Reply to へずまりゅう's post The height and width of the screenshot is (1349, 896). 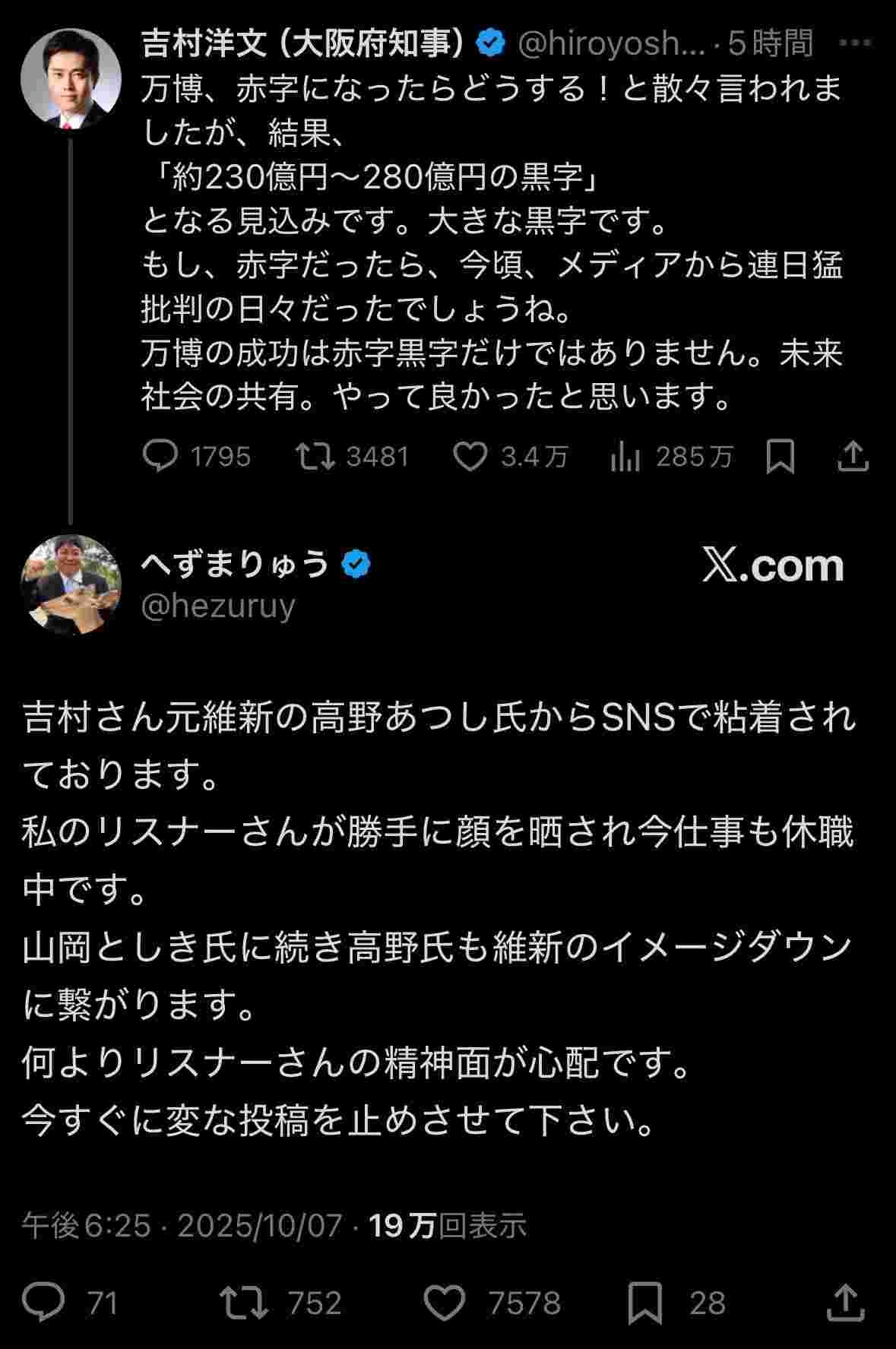(x=43, y=1303)
